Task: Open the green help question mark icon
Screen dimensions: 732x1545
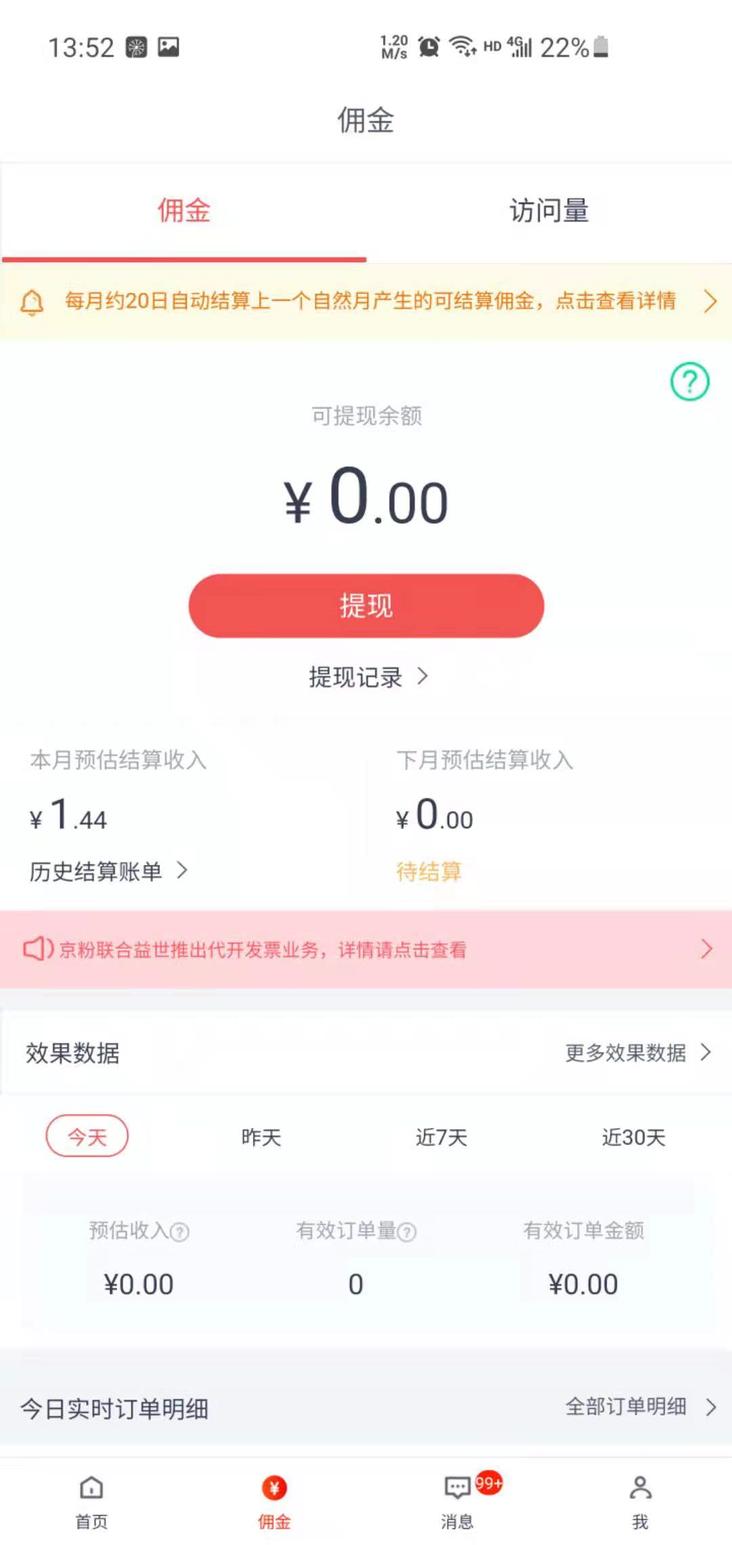Action: 689,381
